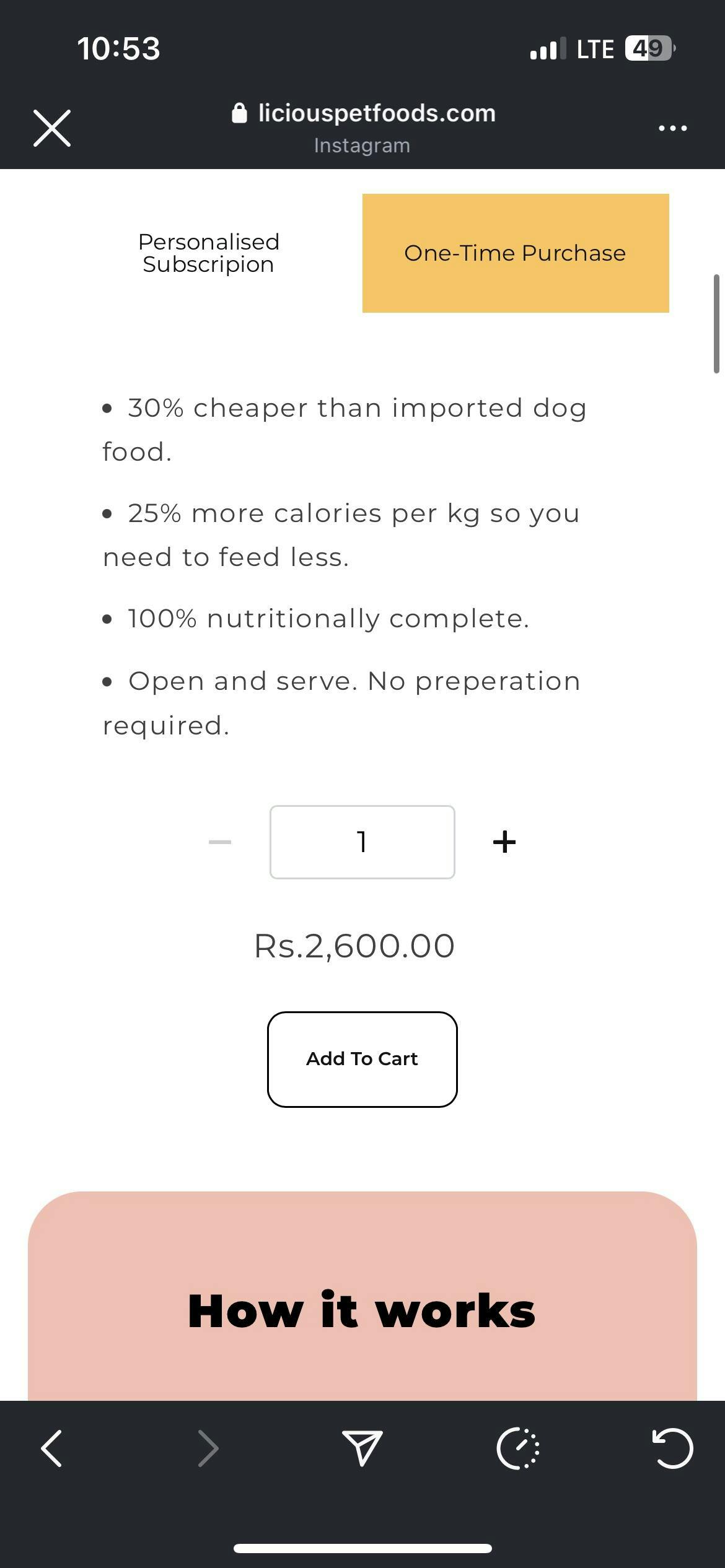Close the in-app browser

point(52,128)
